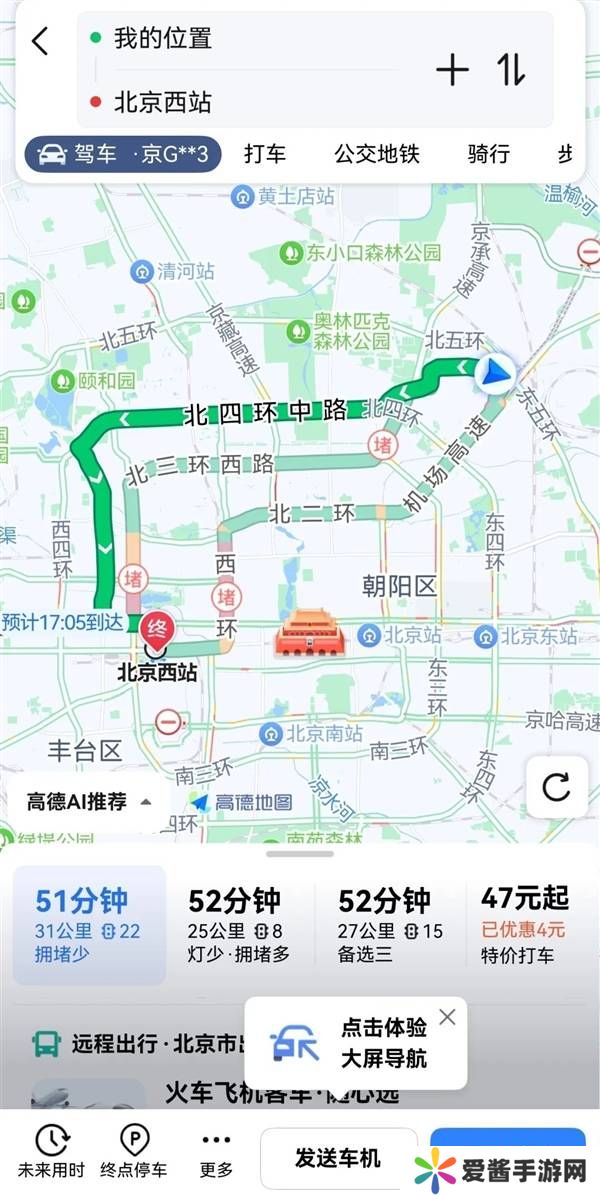Expand the 高德AI推荐 dropdown
This screenshot has width=600, height=1196.
(x=90, y=801)
